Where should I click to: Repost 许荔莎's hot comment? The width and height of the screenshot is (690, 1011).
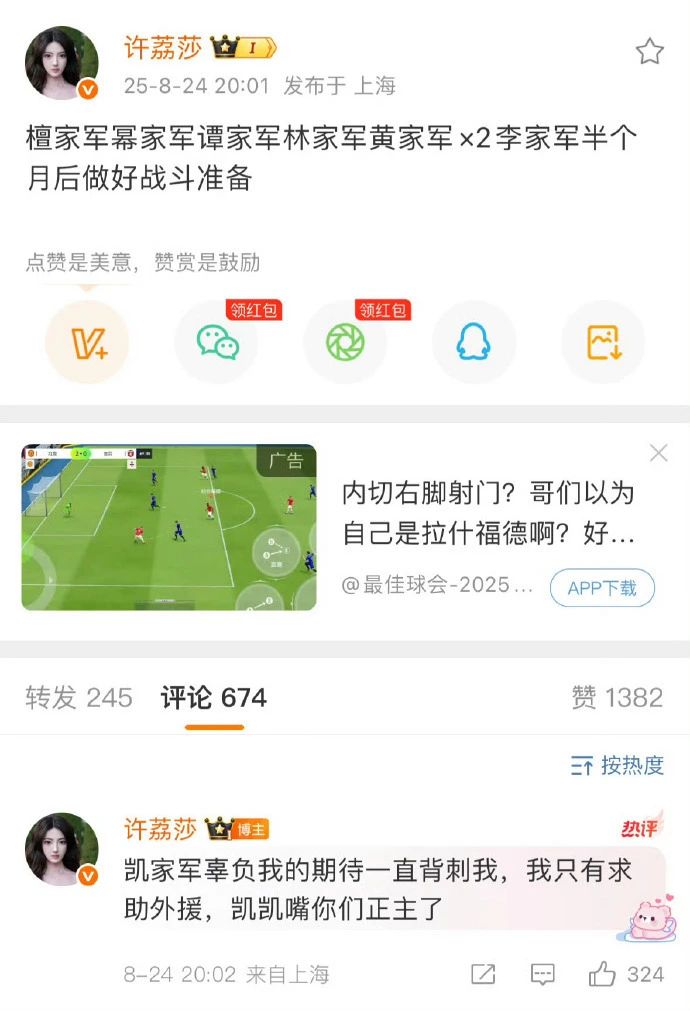click(483, 974)
